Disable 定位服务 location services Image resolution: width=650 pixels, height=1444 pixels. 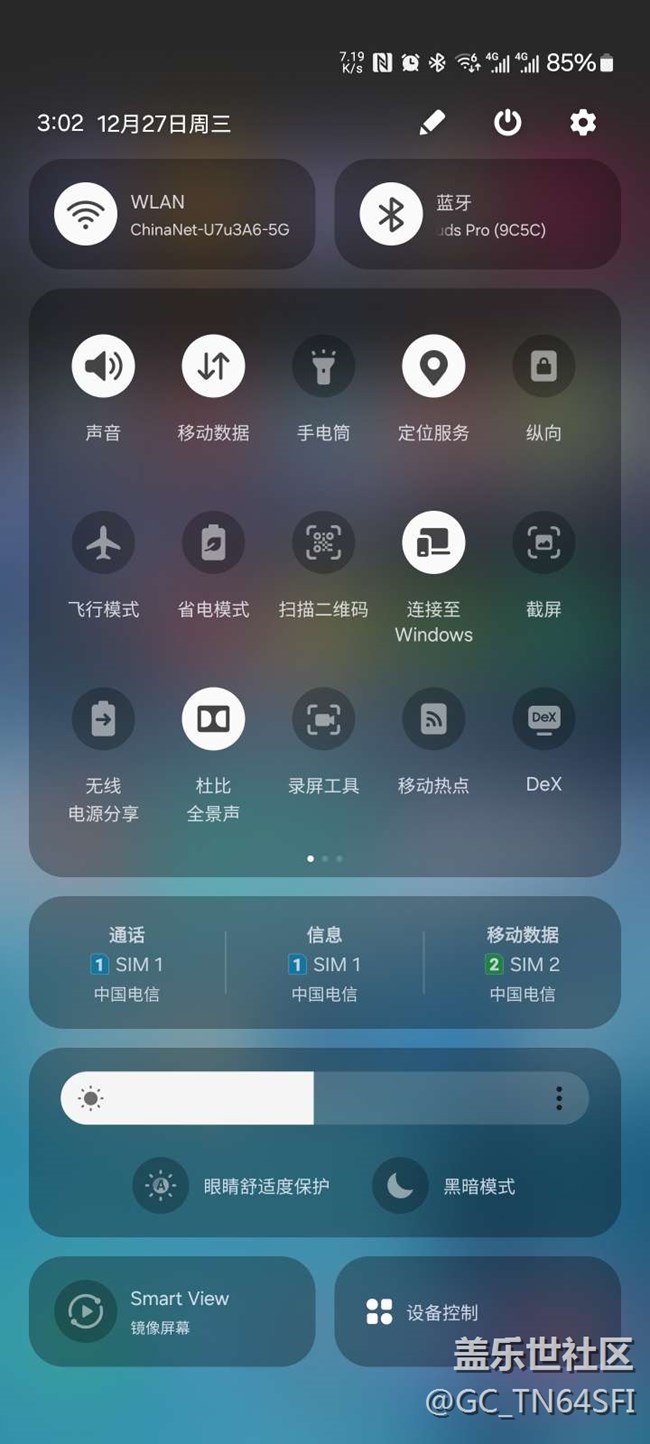click(433, 367)
